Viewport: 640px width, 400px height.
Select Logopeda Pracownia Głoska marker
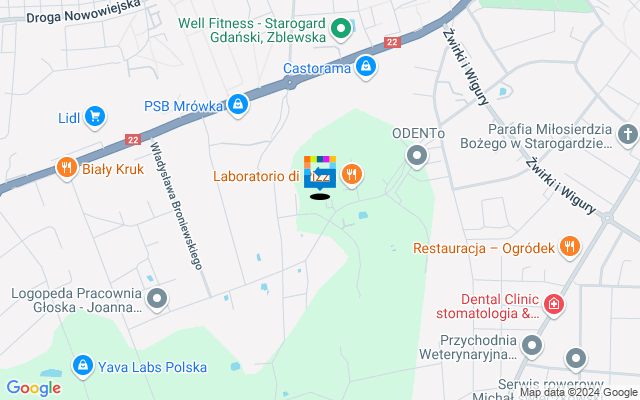(x=157, y=299)
